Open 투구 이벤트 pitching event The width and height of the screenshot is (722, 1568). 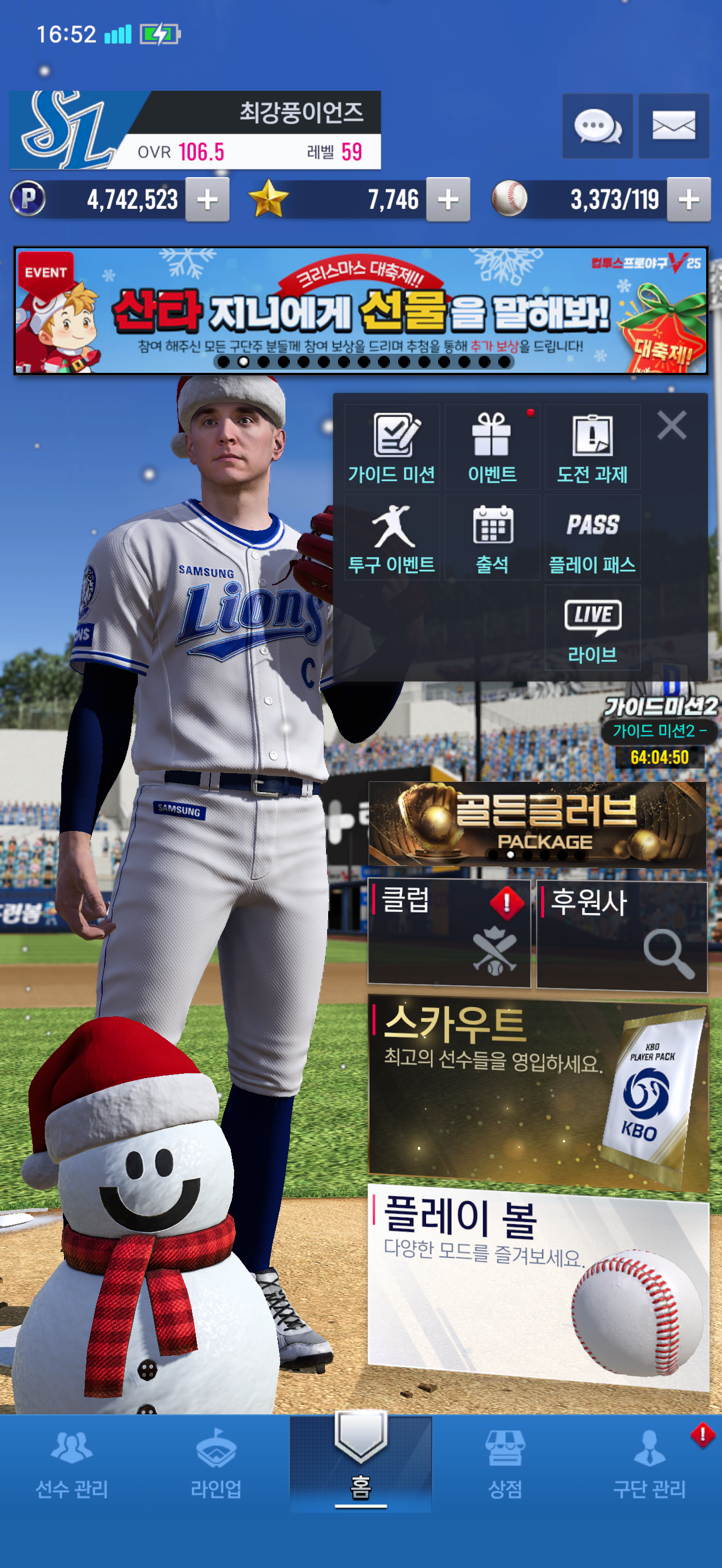(392, 537)
